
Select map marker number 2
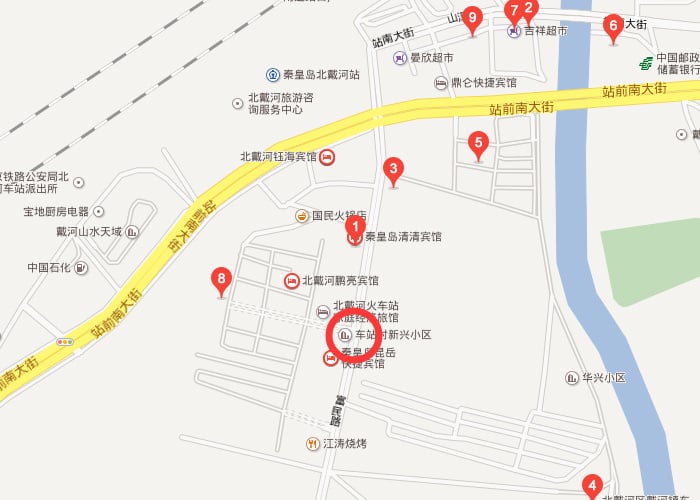point(529,10)
